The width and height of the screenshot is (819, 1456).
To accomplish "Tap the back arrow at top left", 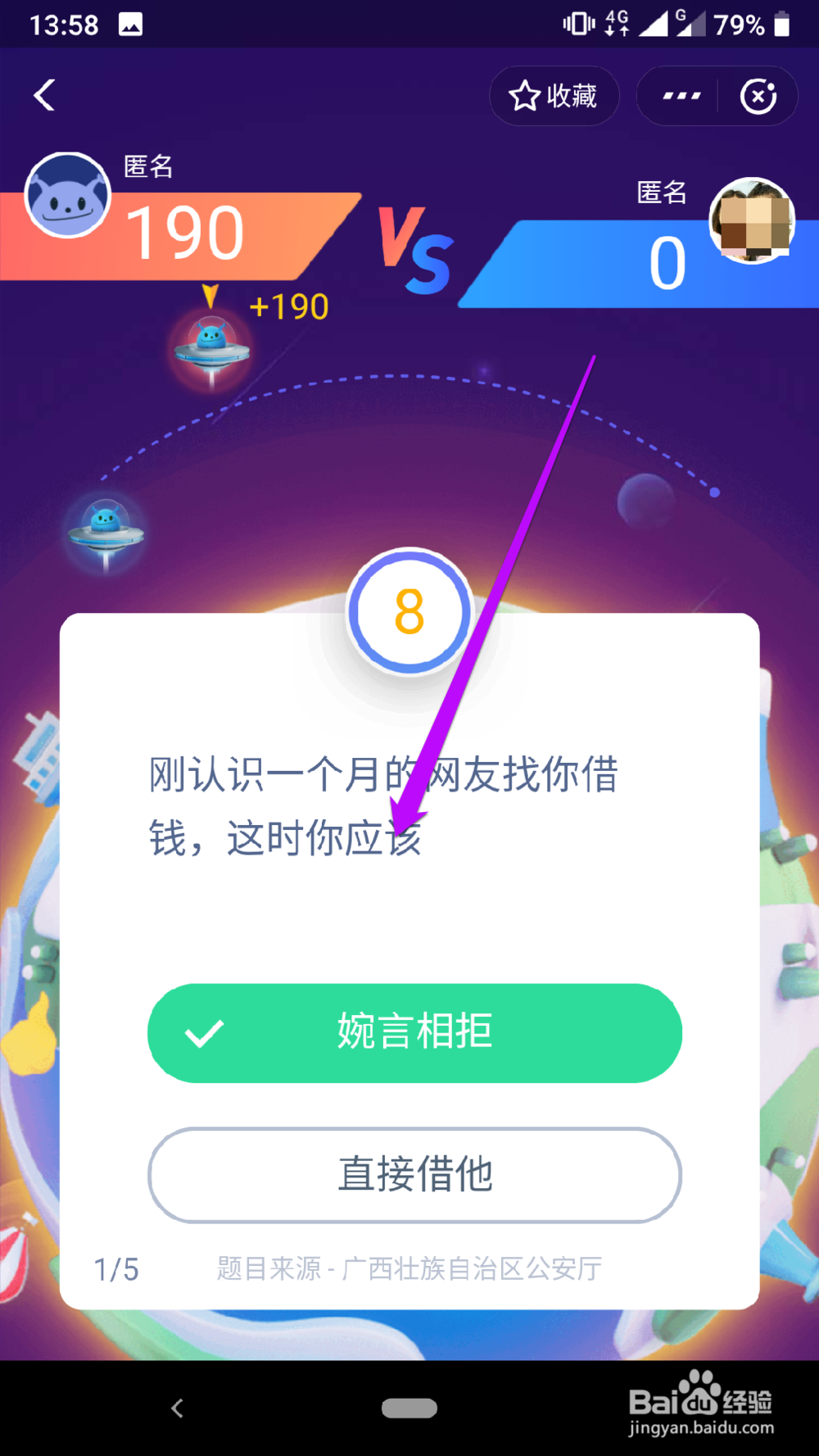I will pyautogui.click(x=45, y=95).
